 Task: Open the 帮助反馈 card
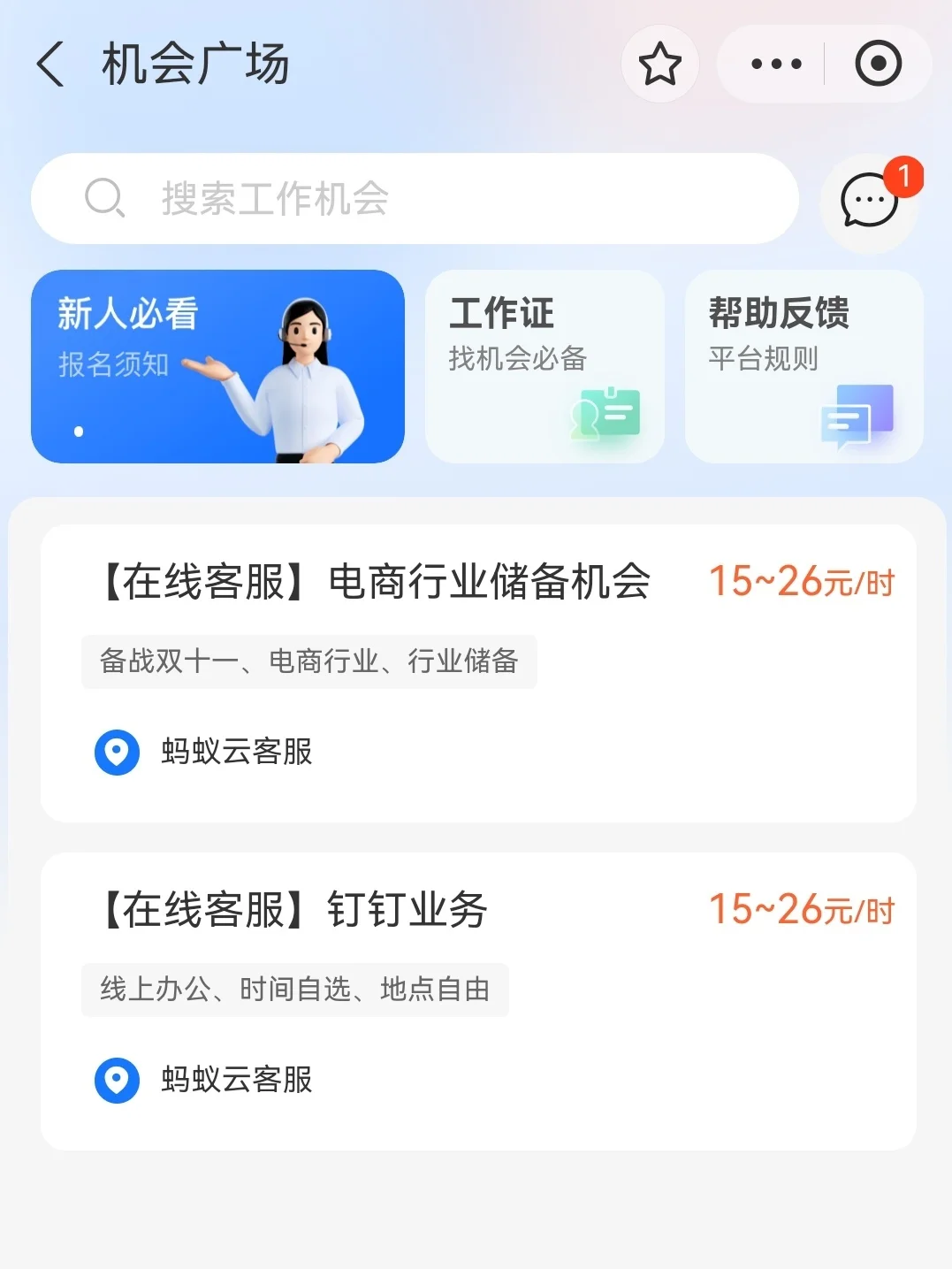[x=803, y=366]
